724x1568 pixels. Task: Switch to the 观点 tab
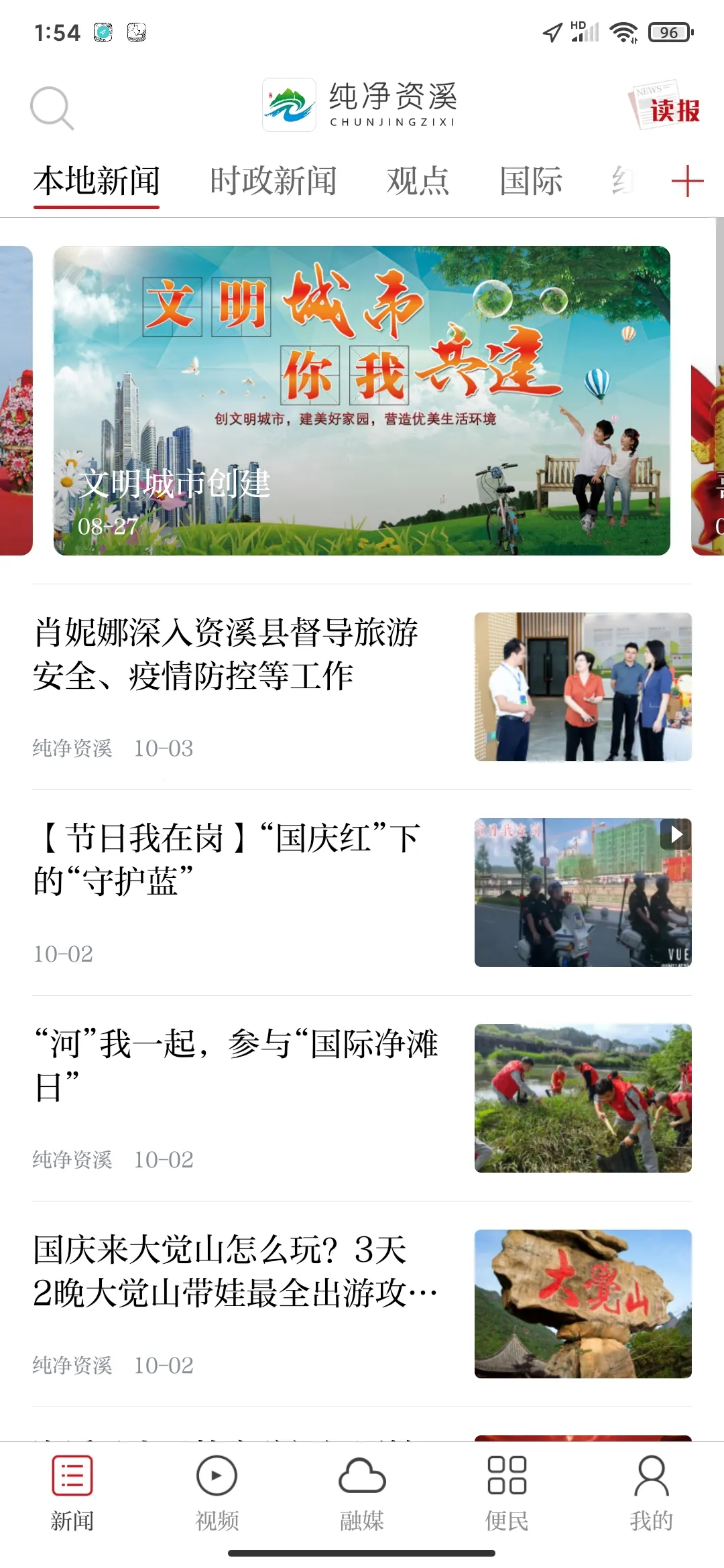pos(418,181)
